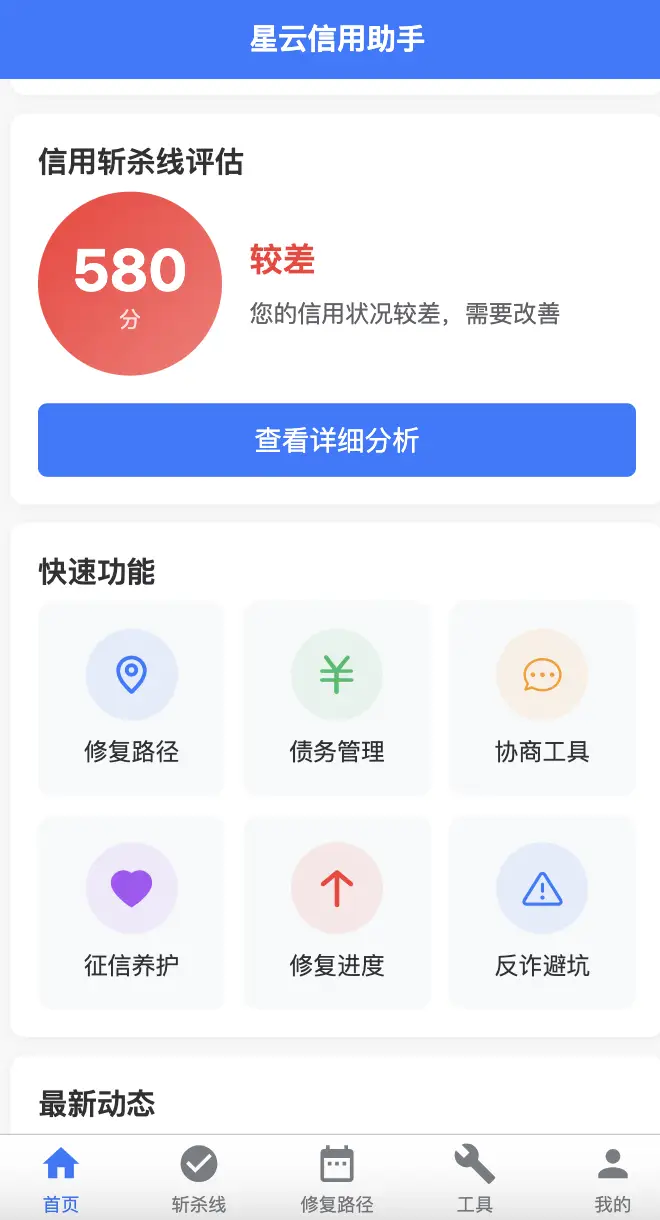Tap 查看详细分析 button
This screenshot has height=1220, width=660.
pos(336,440)
